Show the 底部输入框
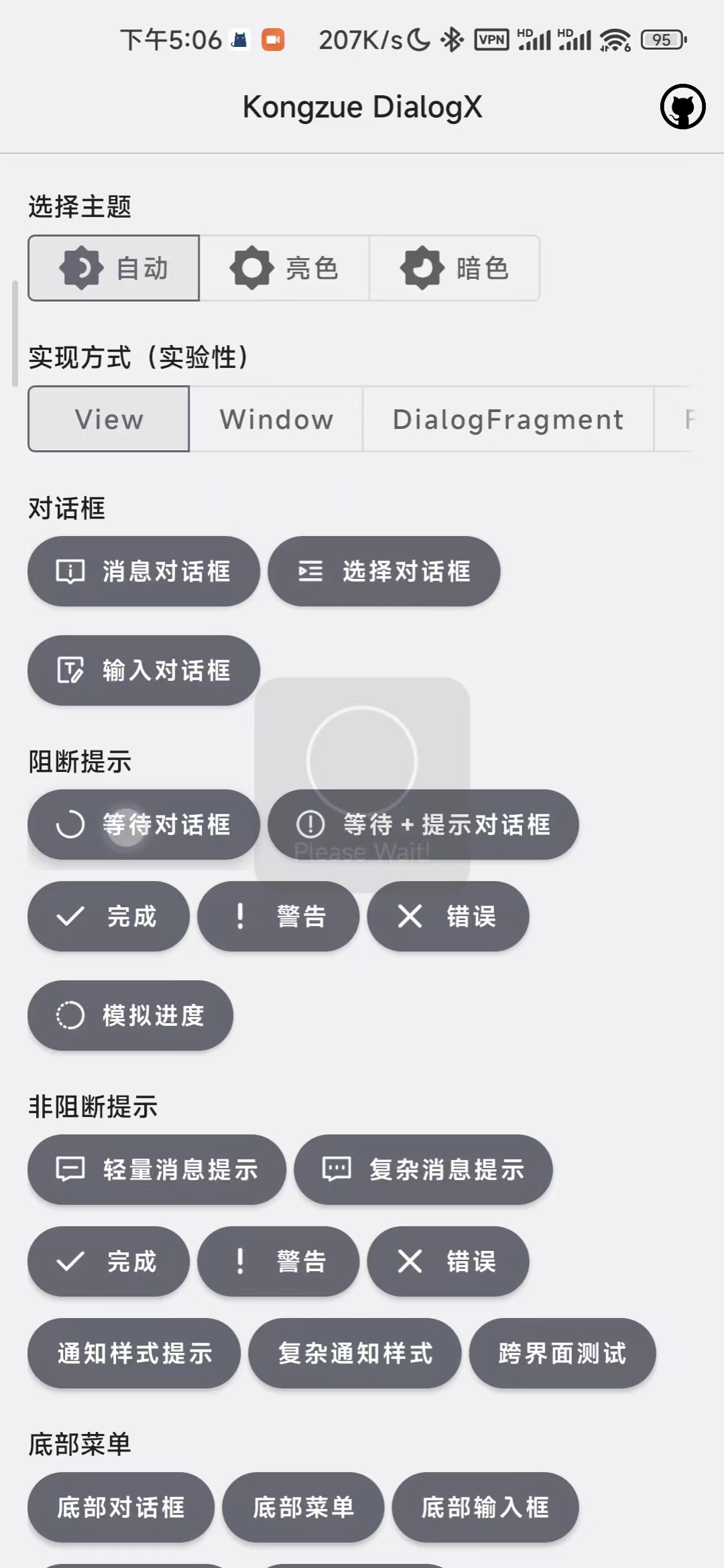724x1568 pixels. 485,1508
